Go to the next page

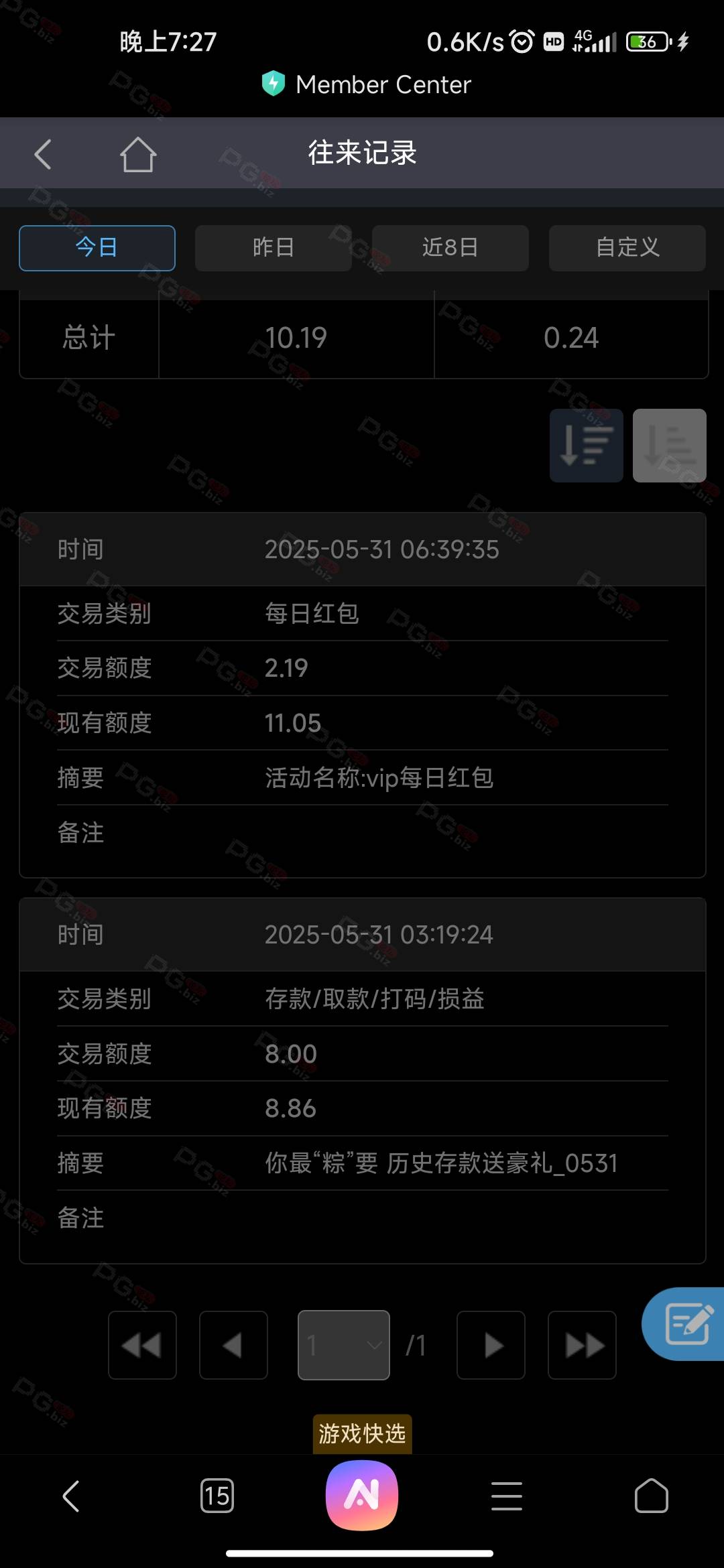coord(491,1345)
